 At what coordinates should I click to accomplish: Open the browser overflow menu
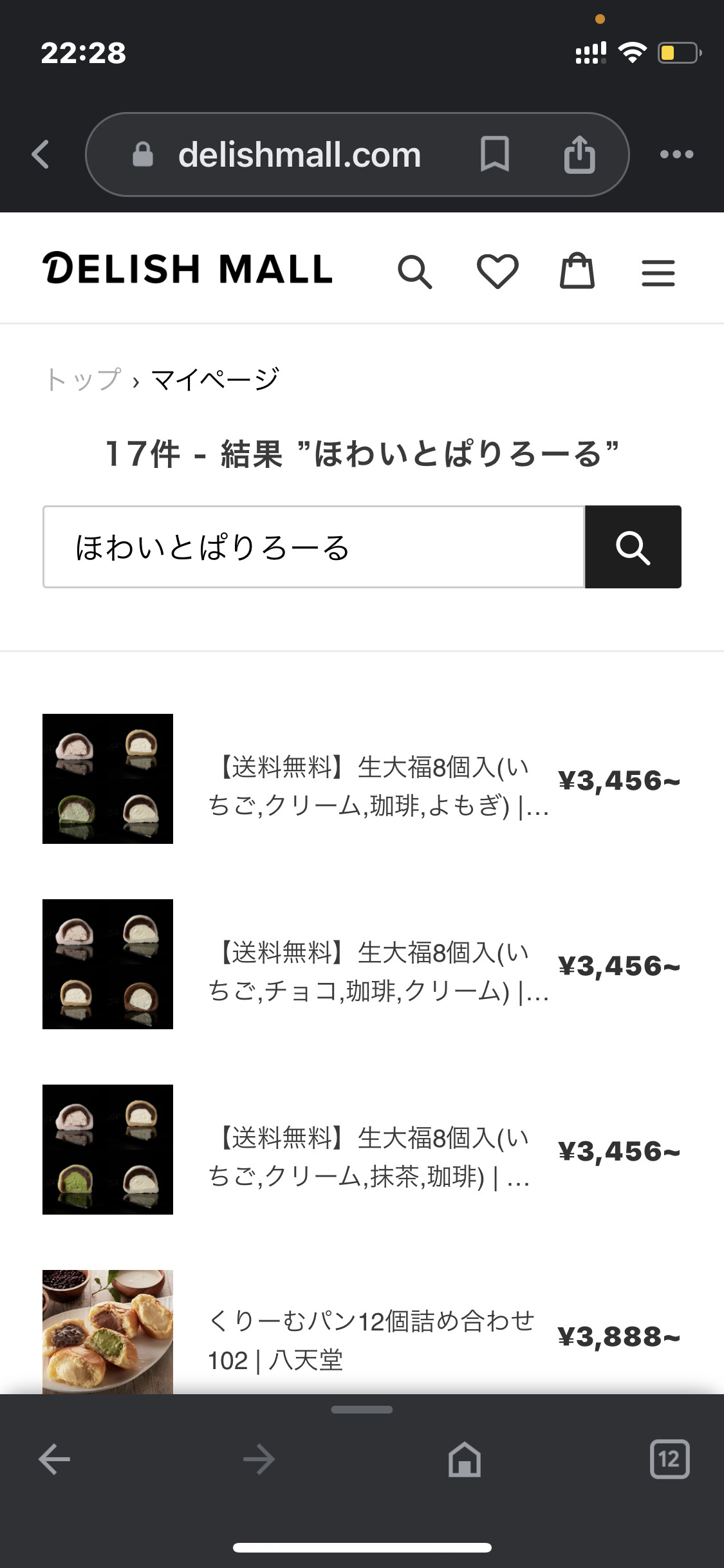pyautogui.click(x=676, y=154)
